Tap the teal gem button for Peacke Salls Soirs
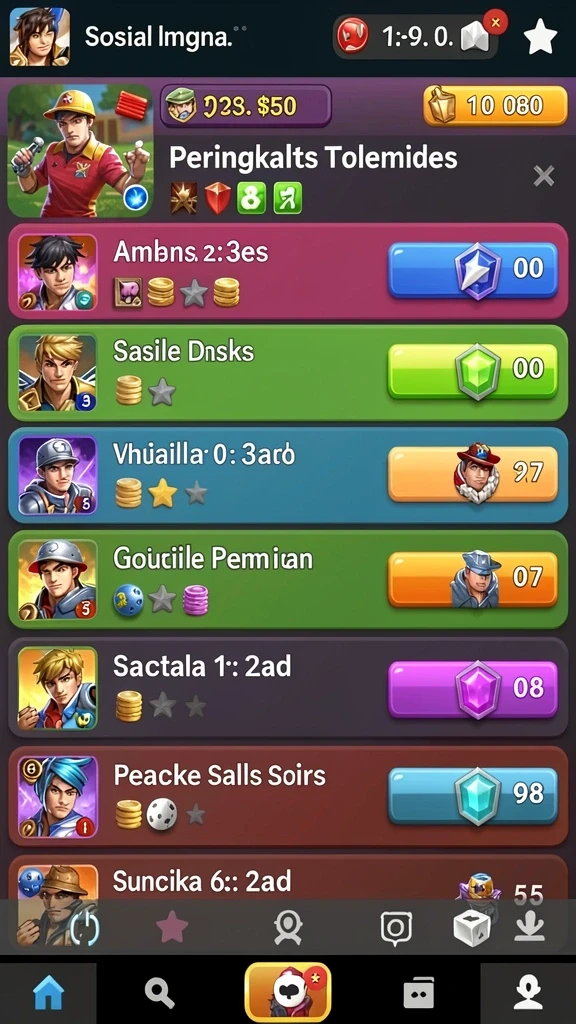 click(x=473, y=795)
